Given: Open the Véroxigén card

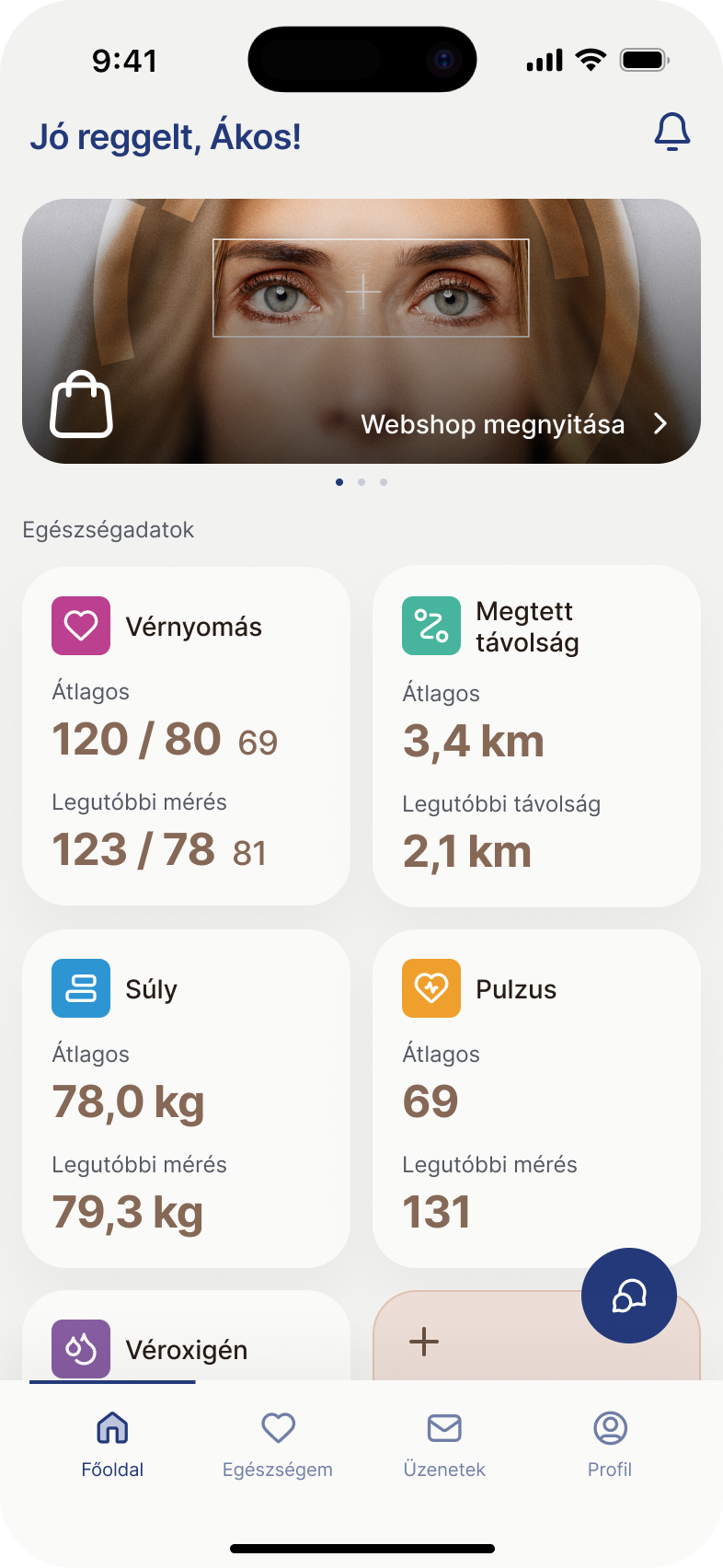Looking at the screenshot, I should click(x=186, y=1342).
